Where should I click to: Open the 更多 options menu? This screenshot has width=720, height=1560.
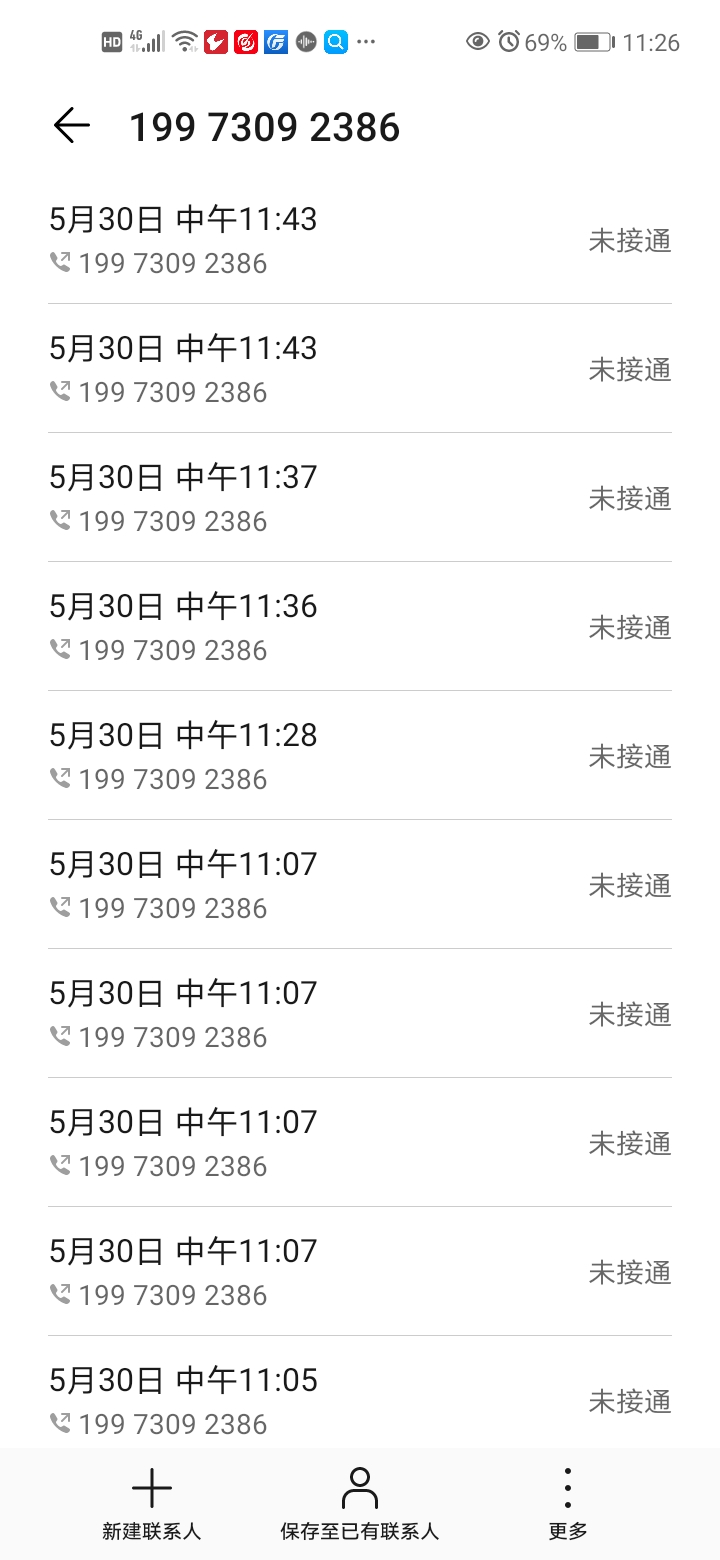point(567,1501)
